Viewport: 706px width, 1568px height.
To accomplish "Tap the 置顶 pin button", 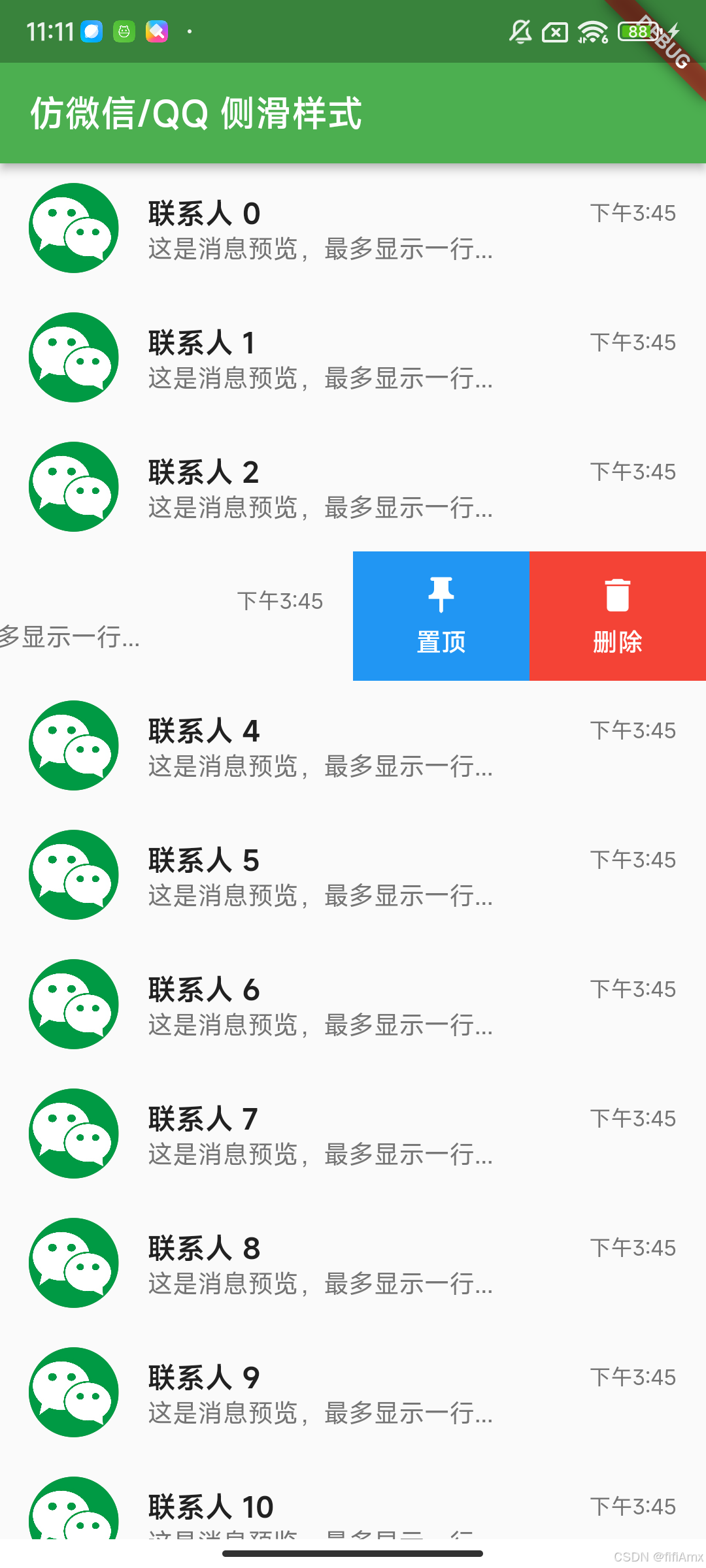I will tap(441, 616).
